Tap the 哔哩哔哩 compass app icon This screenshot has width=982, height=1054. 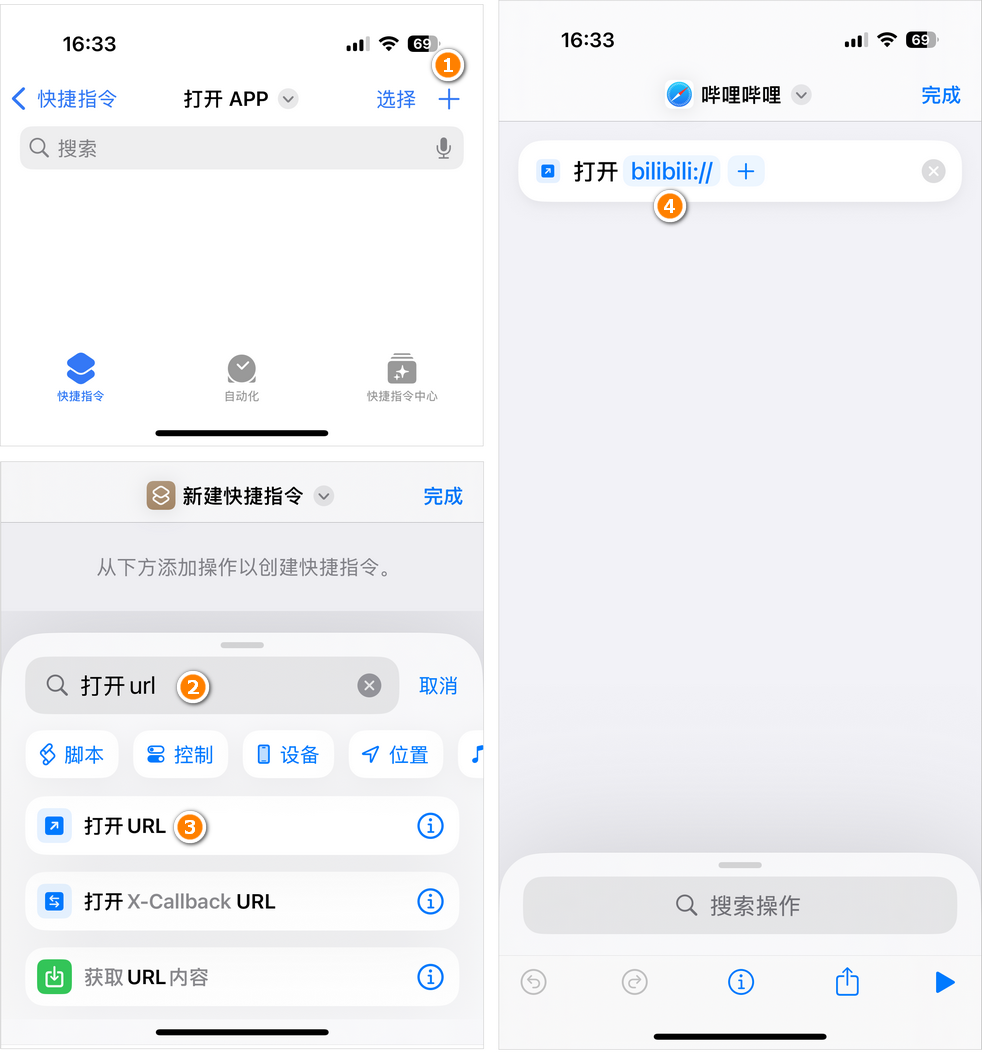point(678,94)
